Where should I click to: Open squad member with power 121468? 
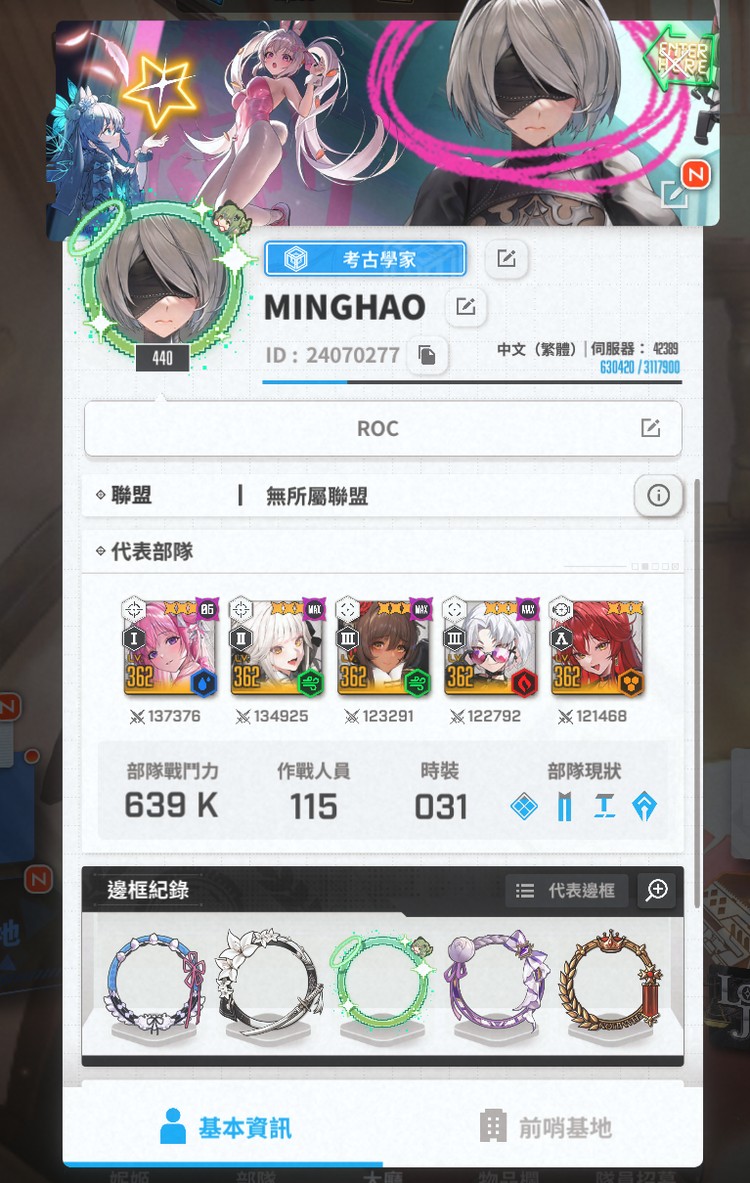[597, 649]
